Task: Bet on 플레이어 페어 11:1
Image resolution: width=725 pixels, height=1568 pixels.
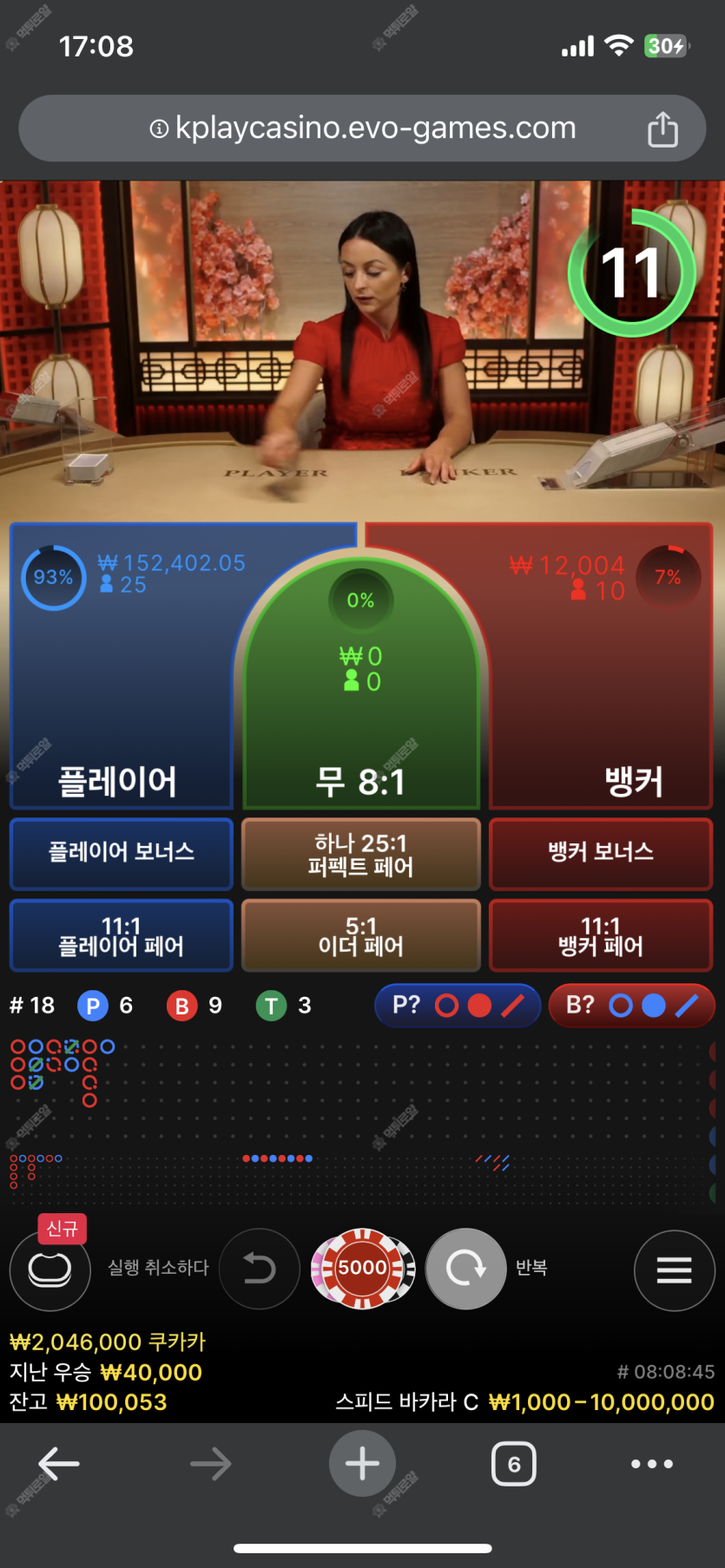Action: tap(122, 935)
